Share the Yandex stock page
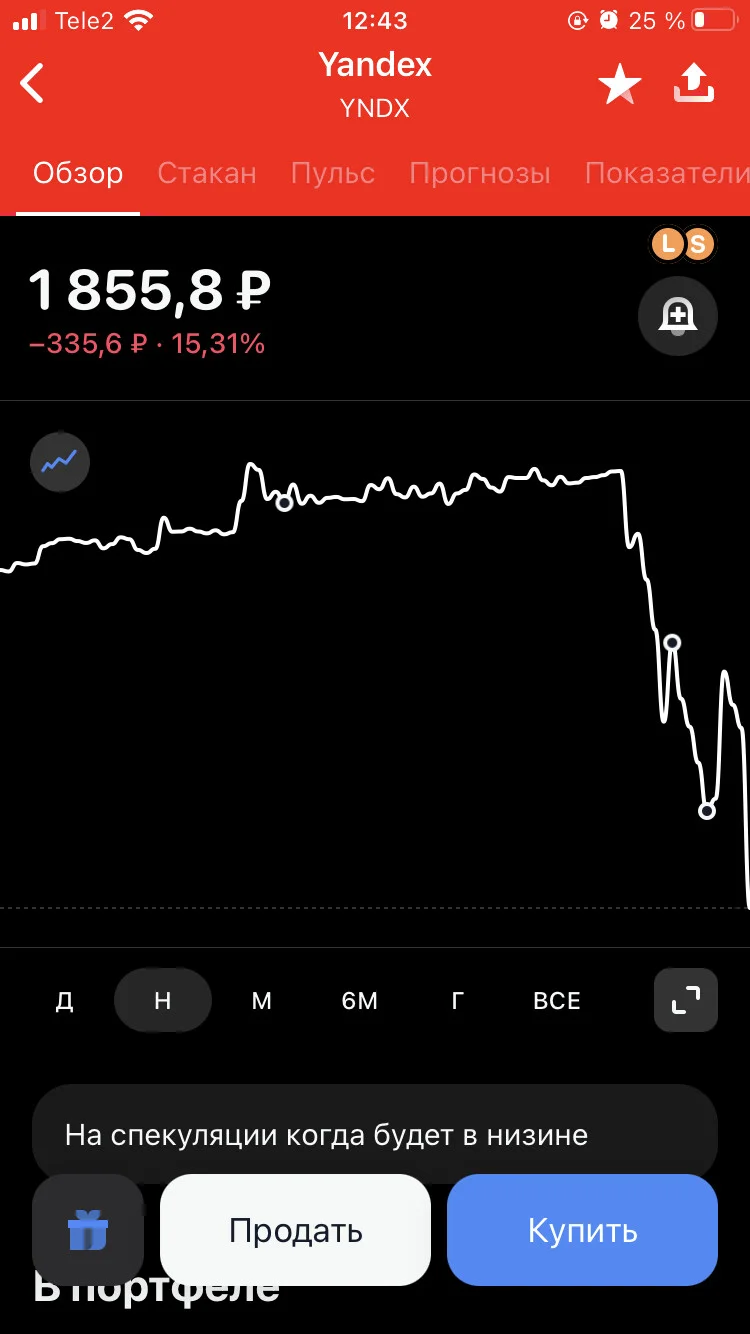The height and width of the screenshot is (1334, 750). [694, 84]
